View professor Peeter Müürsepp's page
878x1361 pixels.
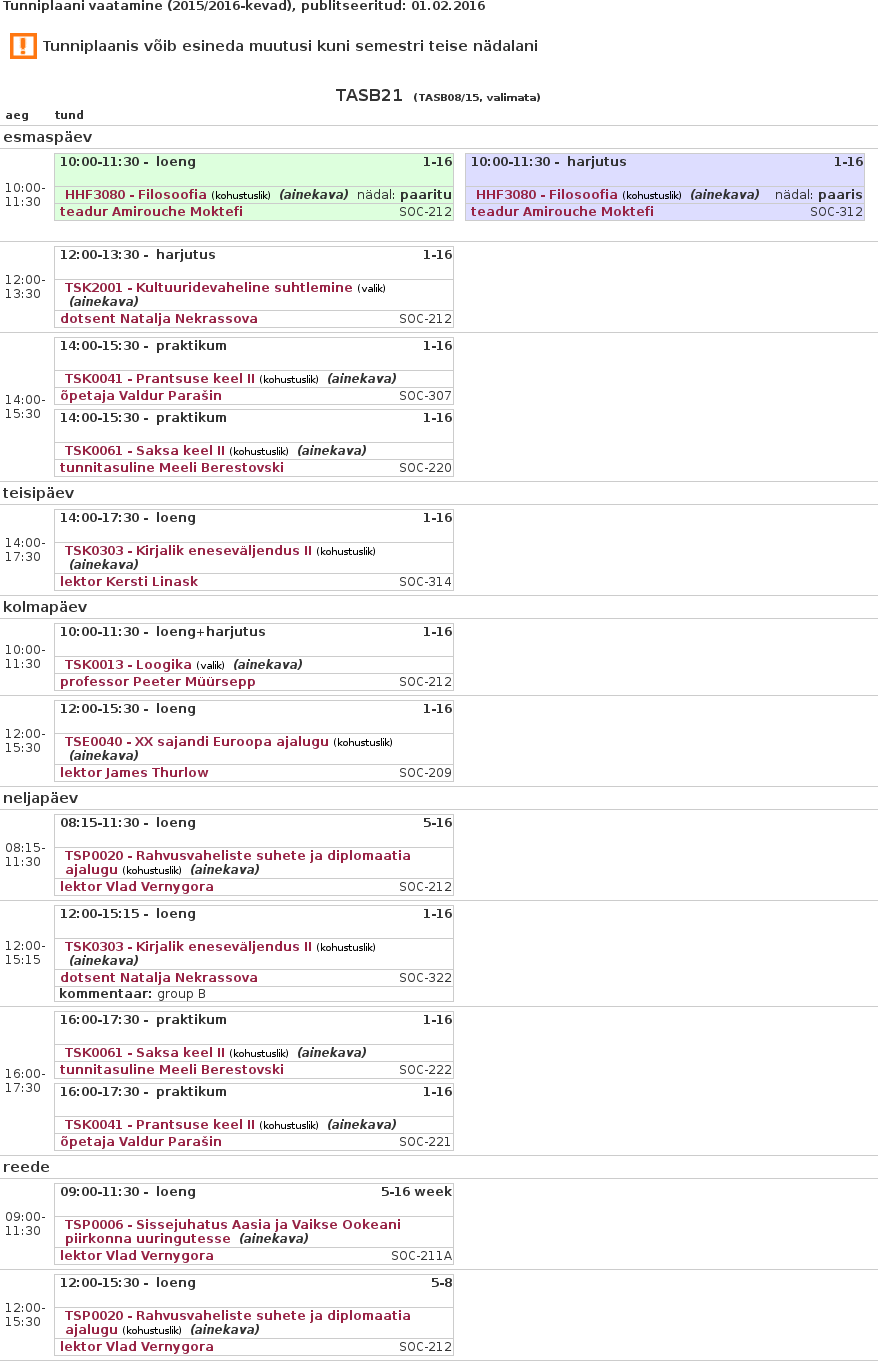pos(157,682)
